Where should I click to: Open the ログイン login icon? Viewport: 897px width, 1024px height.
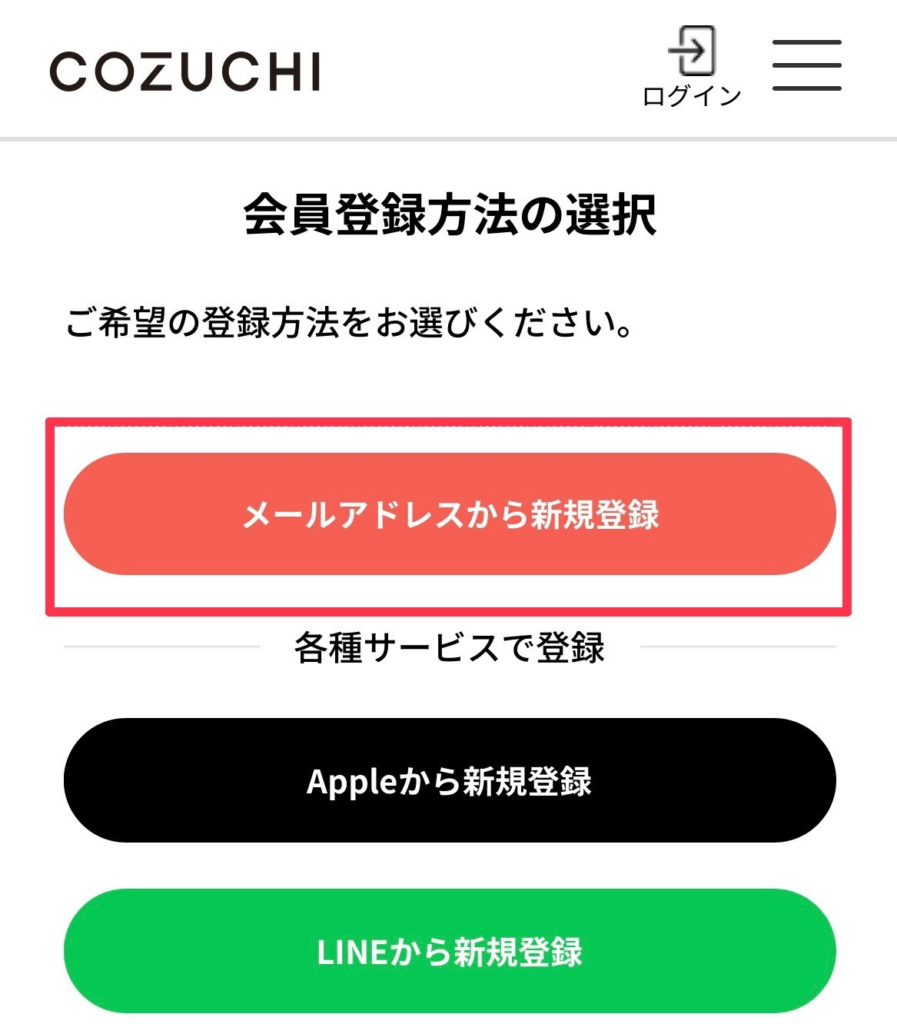pyautogui.click(x=692, y=65)
